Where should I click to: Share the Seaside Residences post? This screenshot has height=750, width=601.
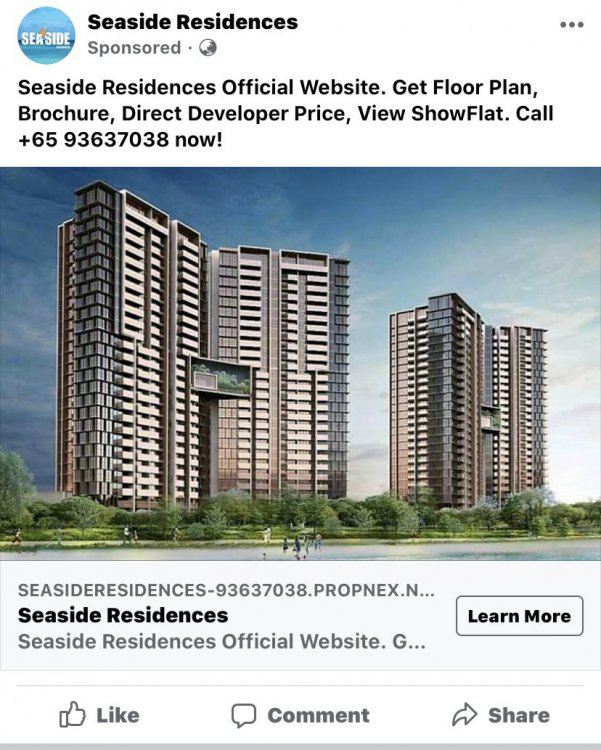[500, 715]
